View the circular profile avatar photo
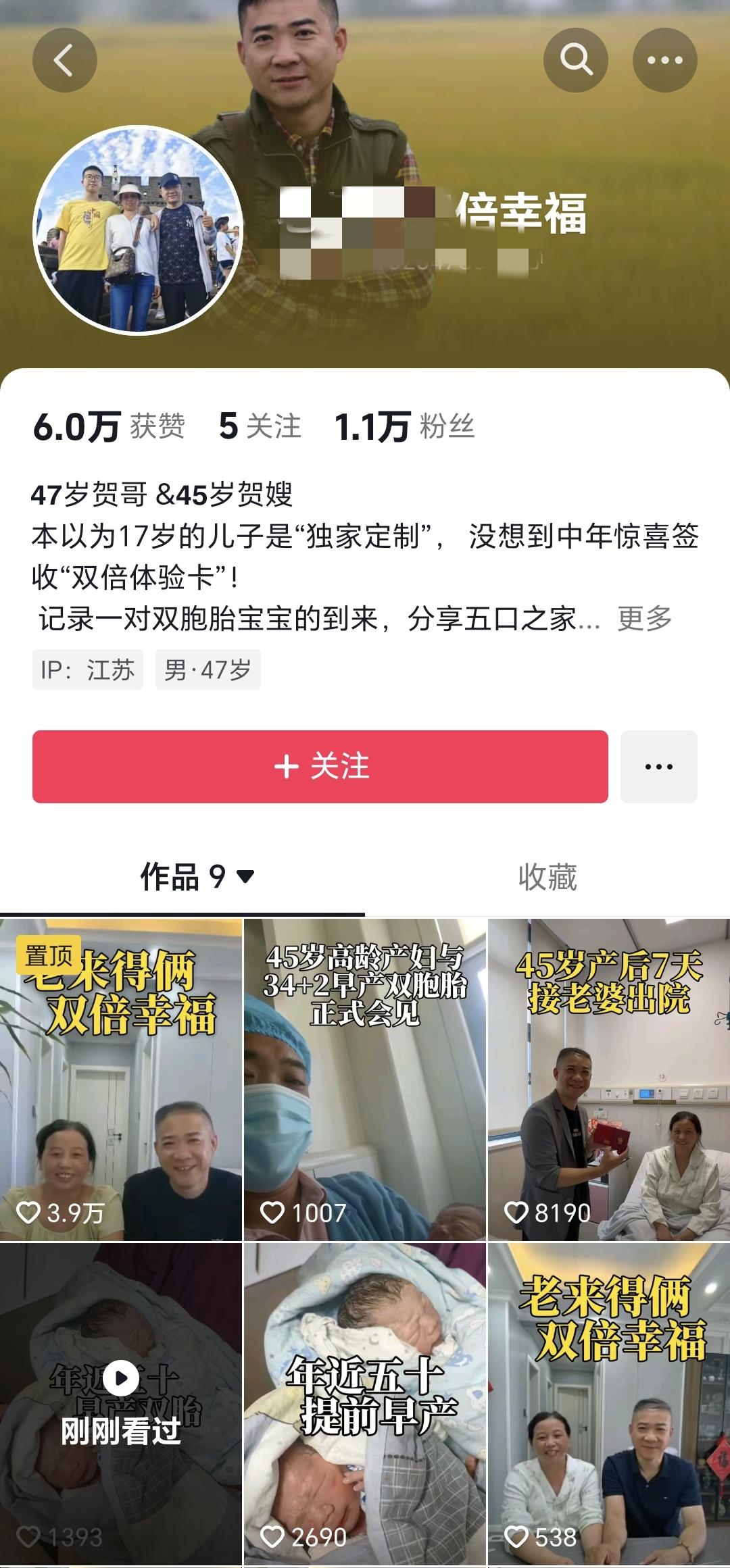730x1568 pixels. point(138,230)
